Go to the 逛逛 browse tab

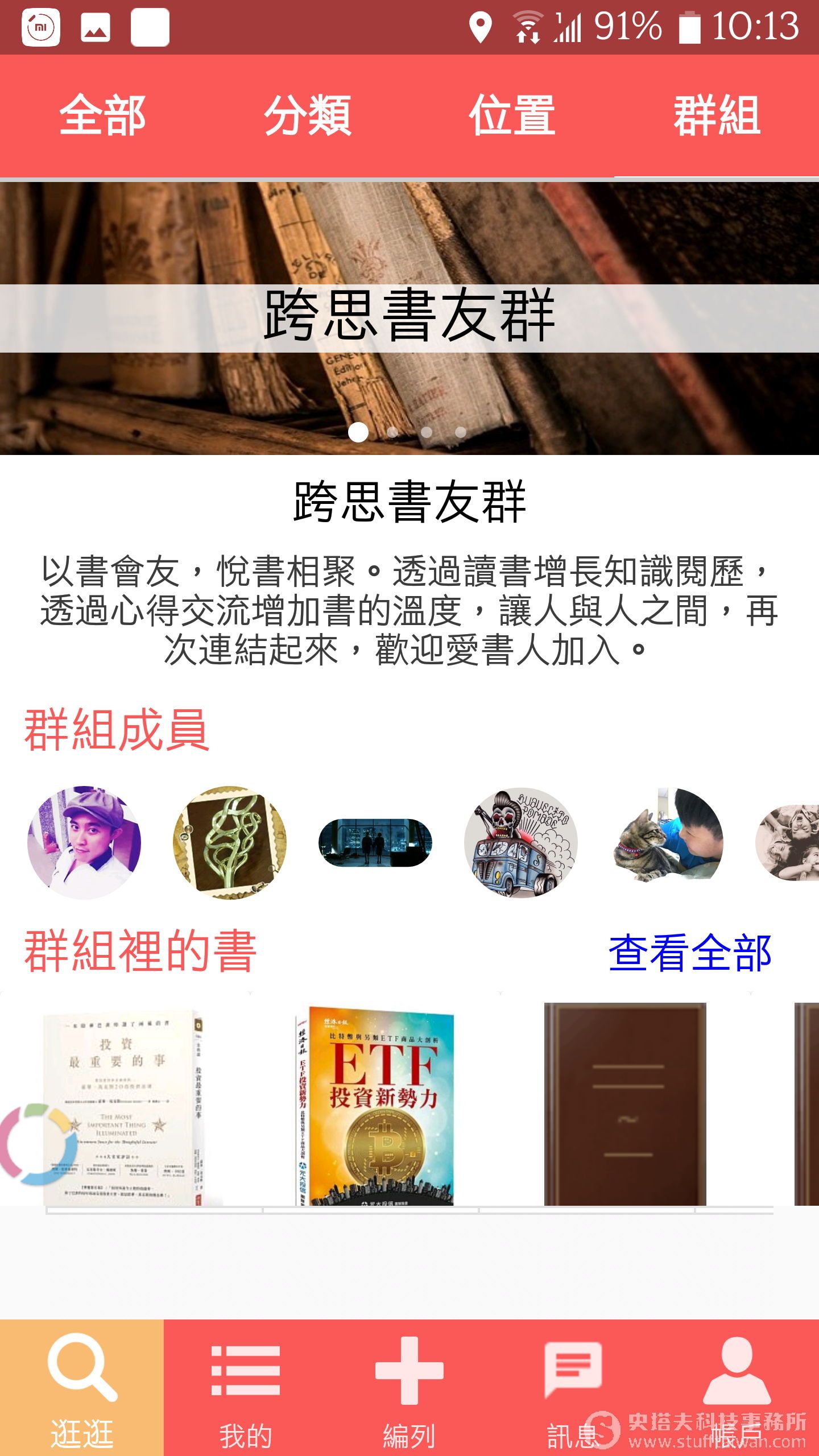pyautogui.click(x=82, y=1388)
